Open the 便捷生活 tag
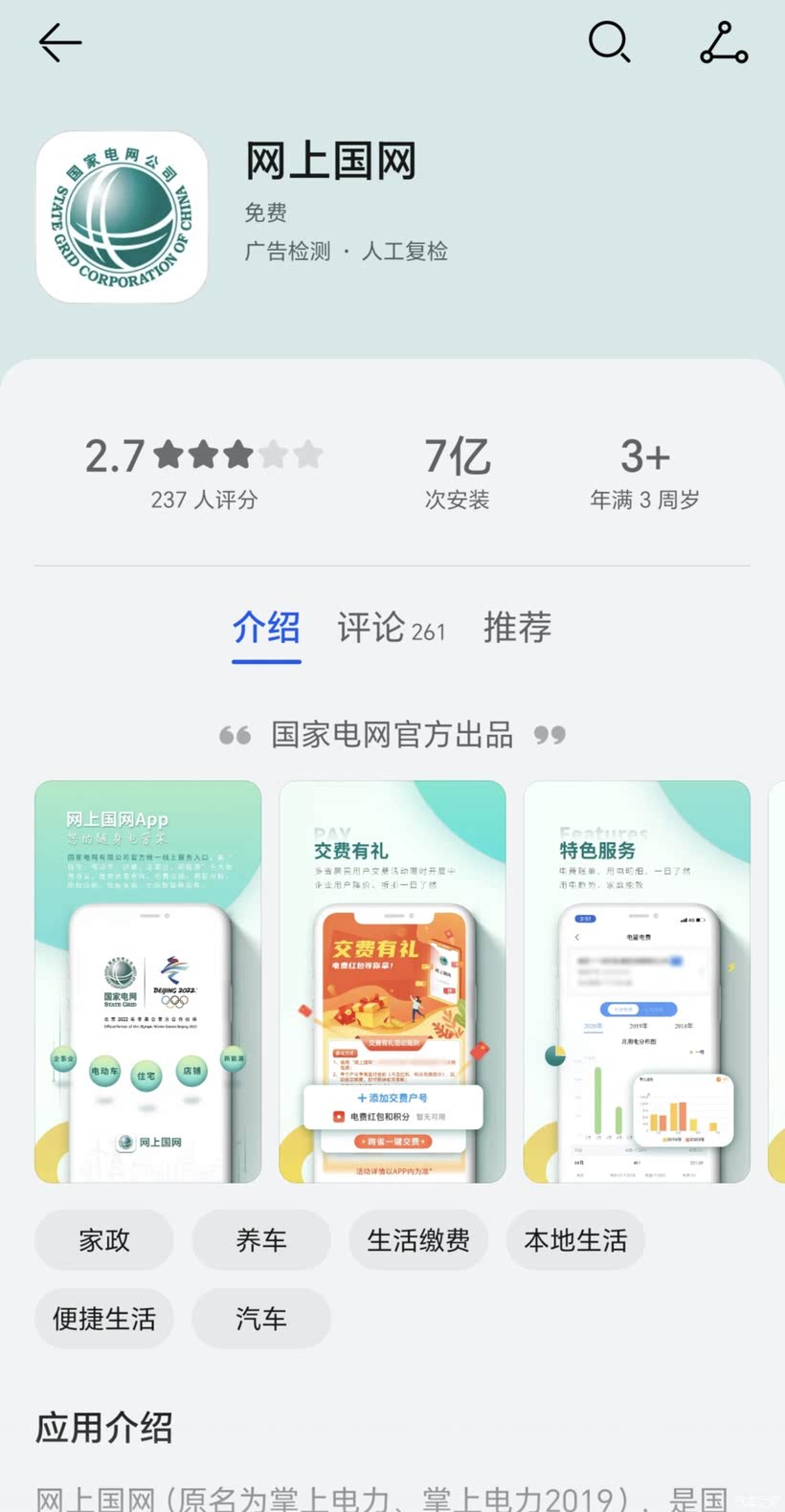 (104, 1319)
